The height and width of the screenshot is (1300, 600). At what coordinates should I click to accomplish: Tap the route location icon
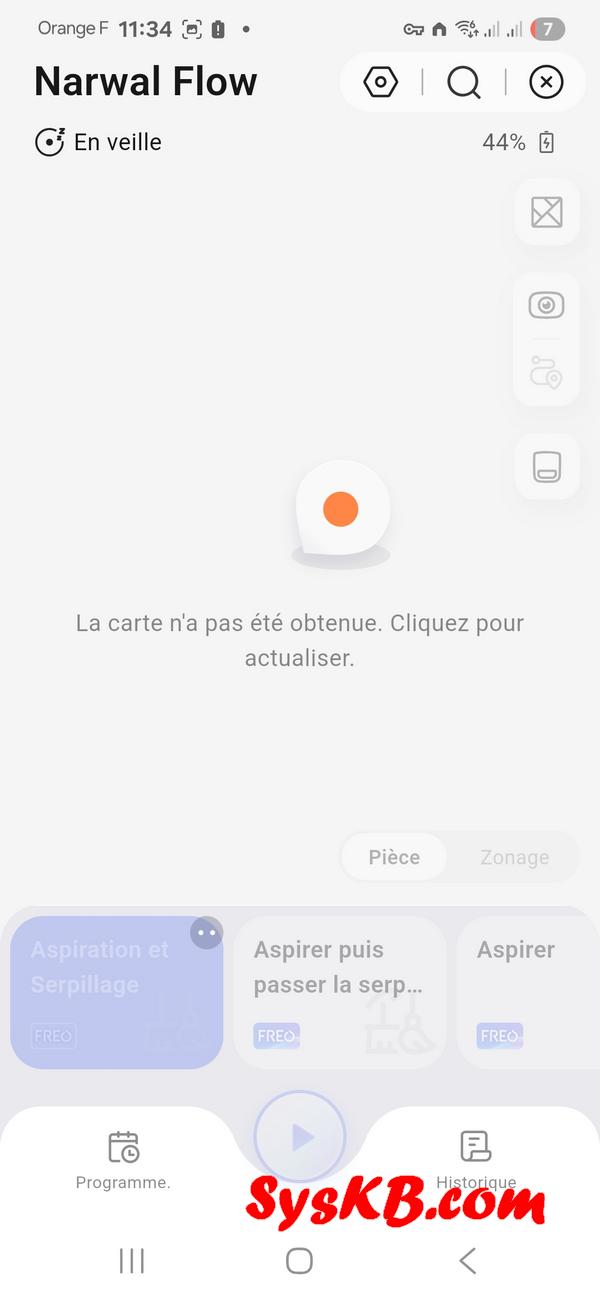pyautogui.click(x=547, y=371)
